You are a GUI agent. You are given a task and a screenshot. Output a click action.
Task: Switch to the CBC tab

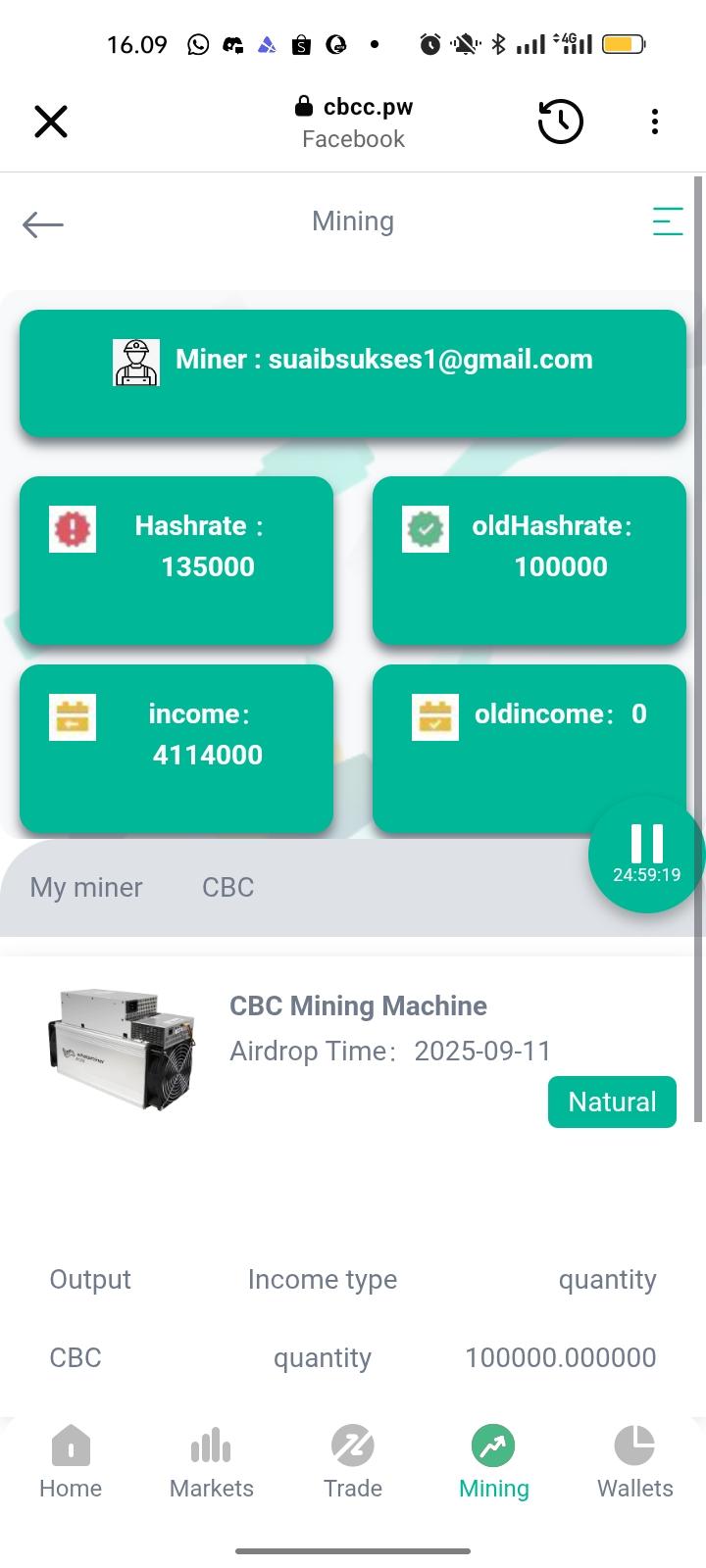(x=228, y=888)
